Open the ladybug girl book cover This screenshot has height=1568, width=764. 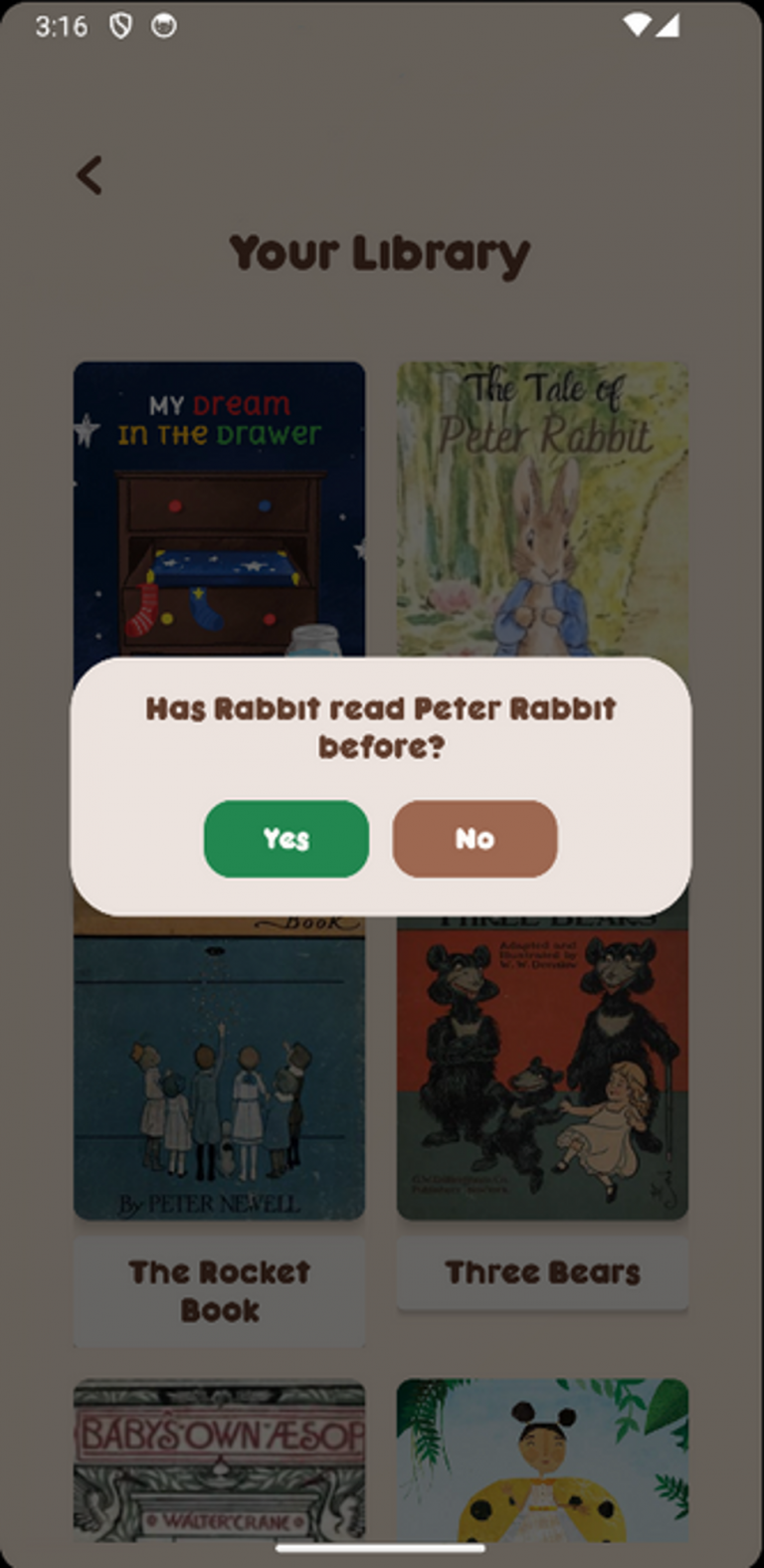point(542,1463)
